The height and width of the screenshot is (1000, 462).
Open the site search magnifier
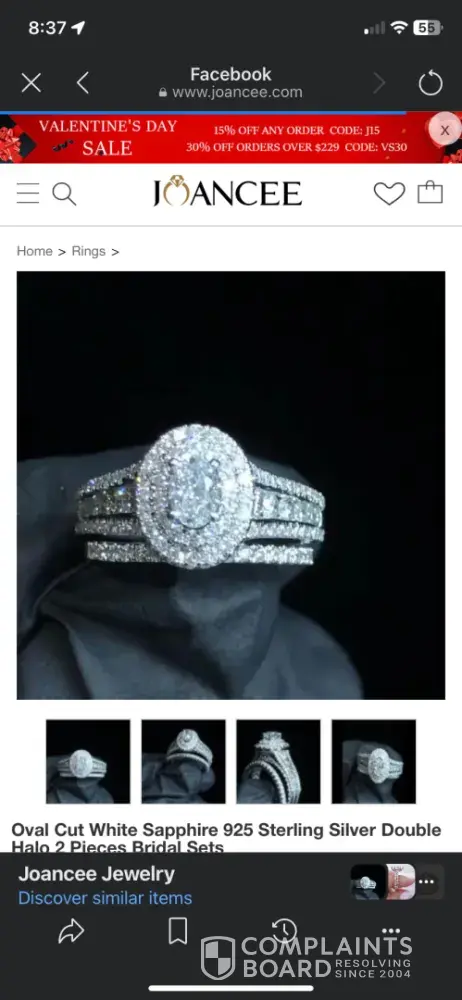click(x=64, y=194)
